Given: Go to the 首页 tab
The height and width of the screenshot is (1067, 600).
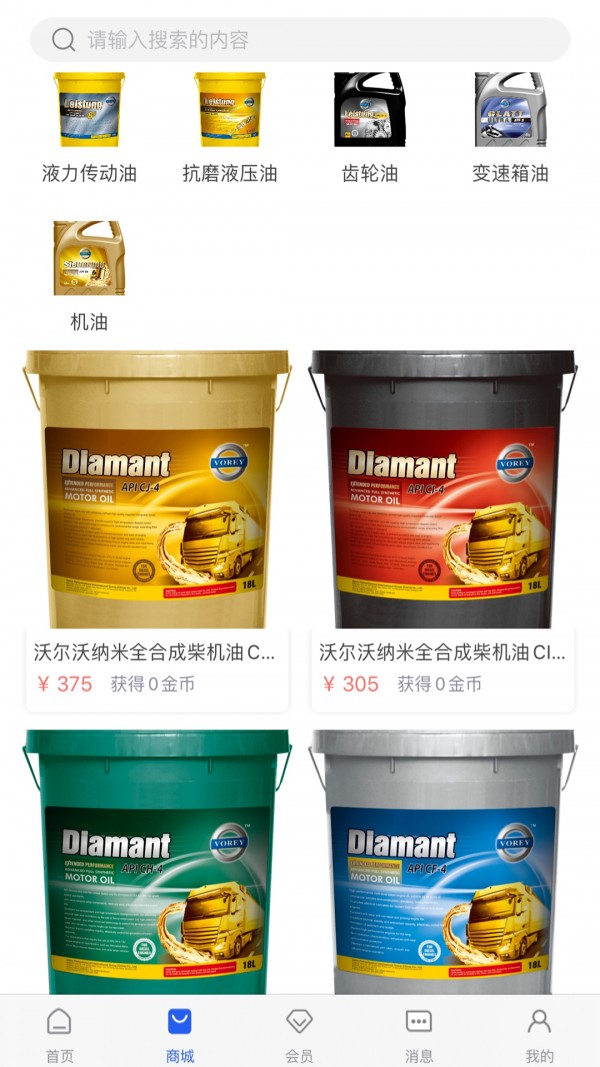Looking at the screenshot, I should (x=60, y=1033).
